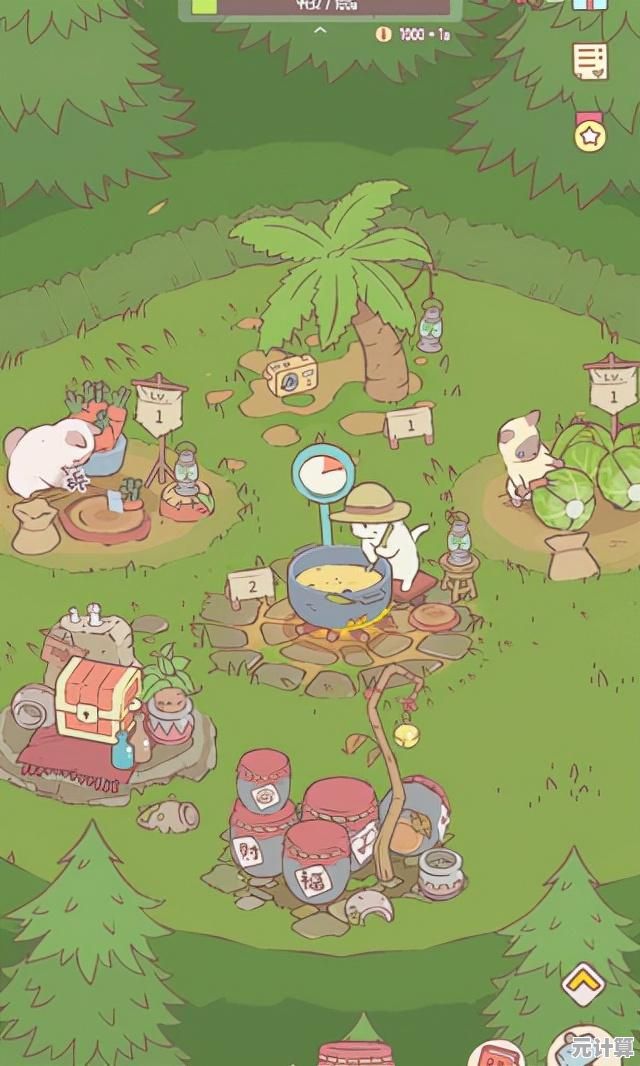The image size is (640, 1066).
Task: Expand the top bar caret
Action: [x=320, y=30]
